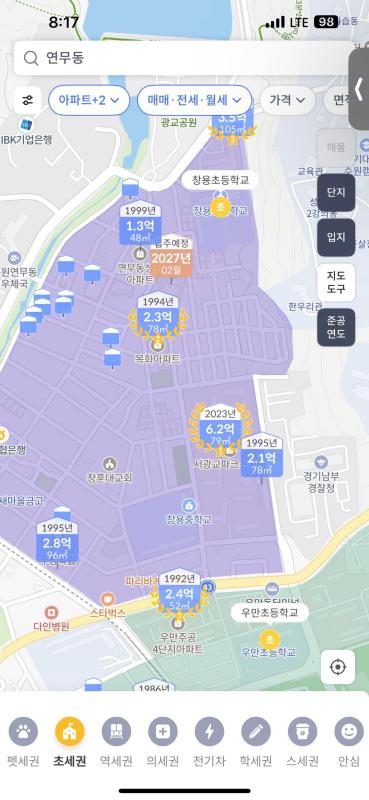
Task: Tap the 연무동 search field
Action: [184, 58]
